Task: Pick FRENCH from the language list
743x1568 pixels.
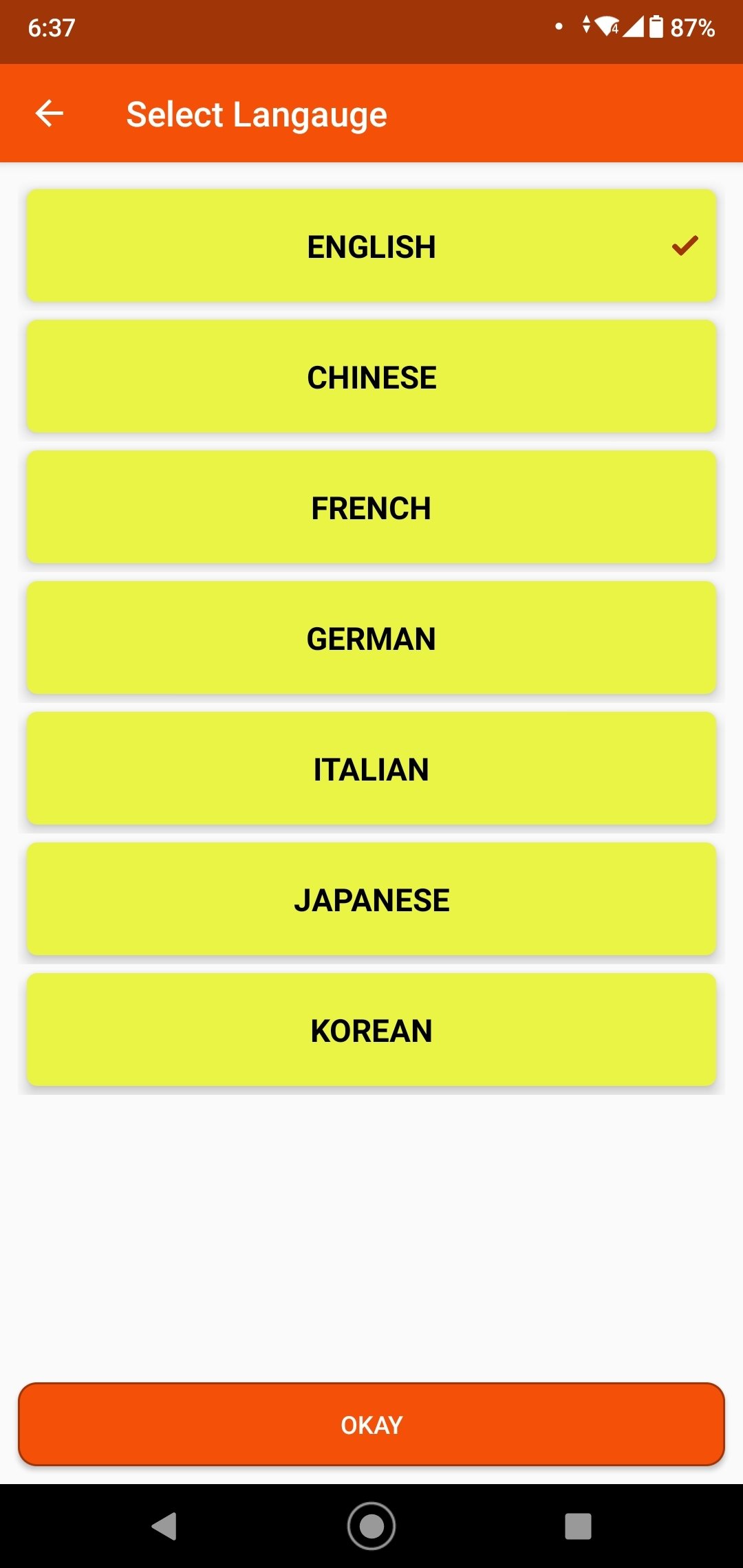Action: 371,507
